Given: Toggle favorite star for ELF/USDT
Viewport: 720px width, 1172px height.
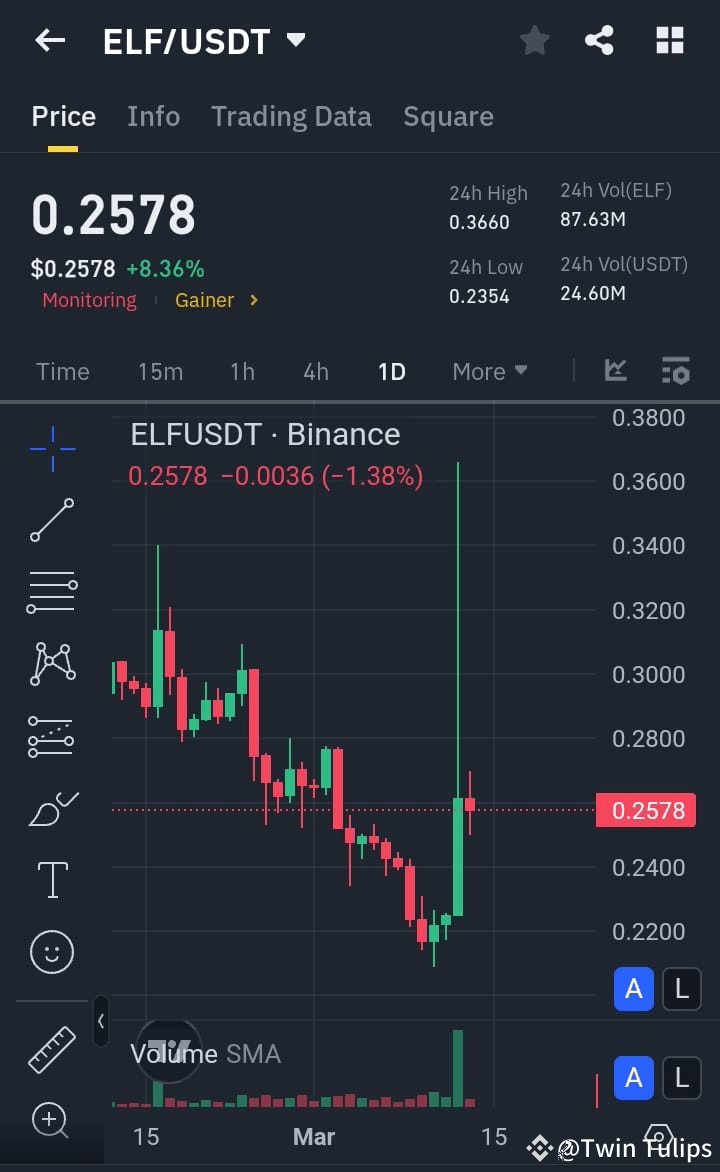Looking at the screenshot, I should click(x=534, y=40).
